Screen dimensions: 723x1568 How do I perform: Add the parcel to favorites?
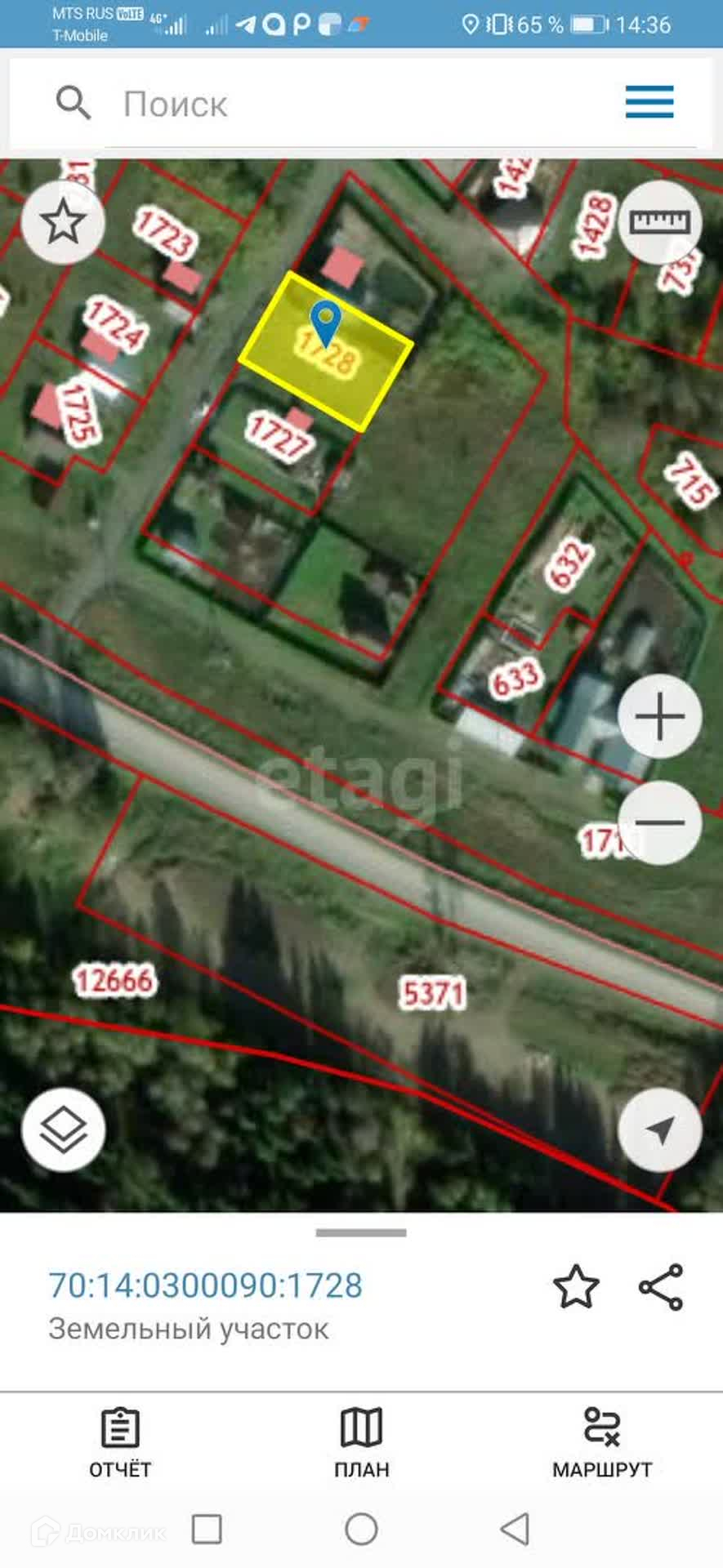coord(576,1287)
